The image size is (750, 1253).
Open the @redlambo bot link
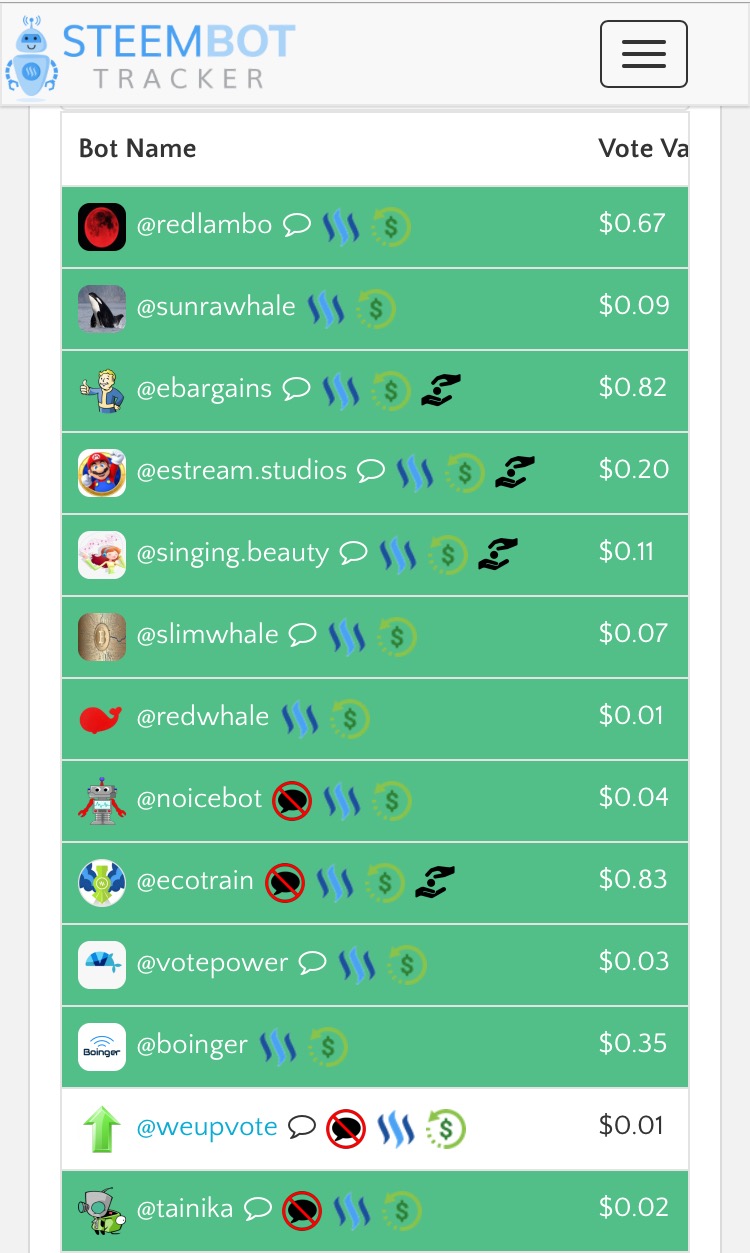click(204, 225)
